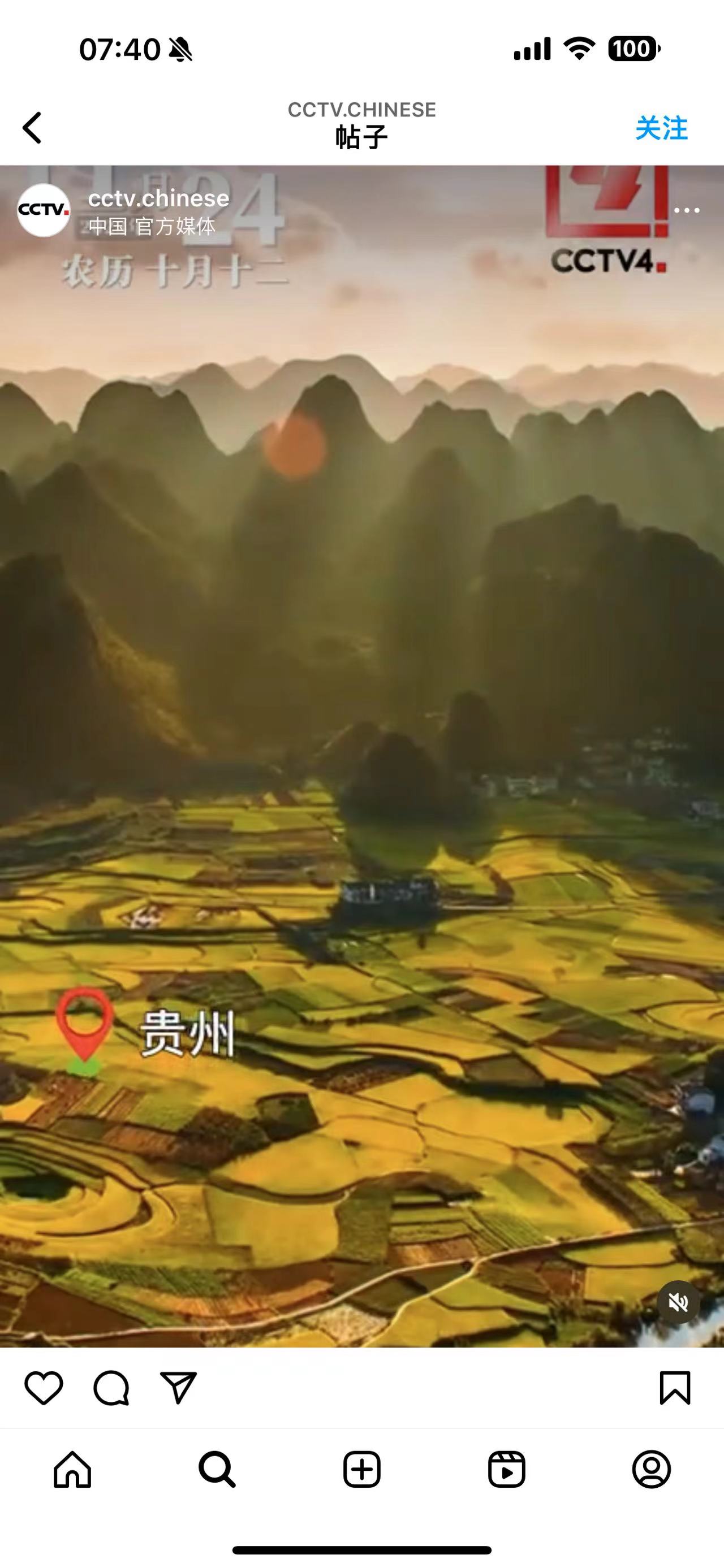The width and height of the screenshot is (724, 1568).
Task: Open the cctv.chinese profile avatar
Action: tap(43, 210)
